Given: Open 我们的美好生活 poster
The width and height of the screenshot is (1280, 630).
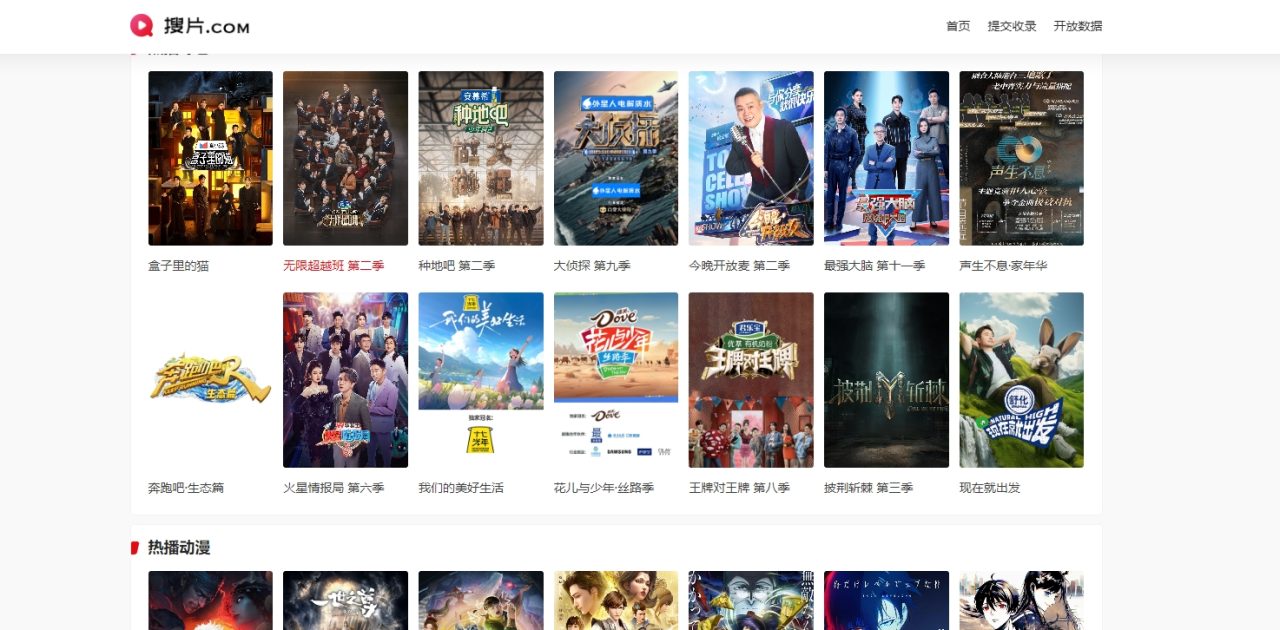Looking at the screenshot, I should pos(480,380).
